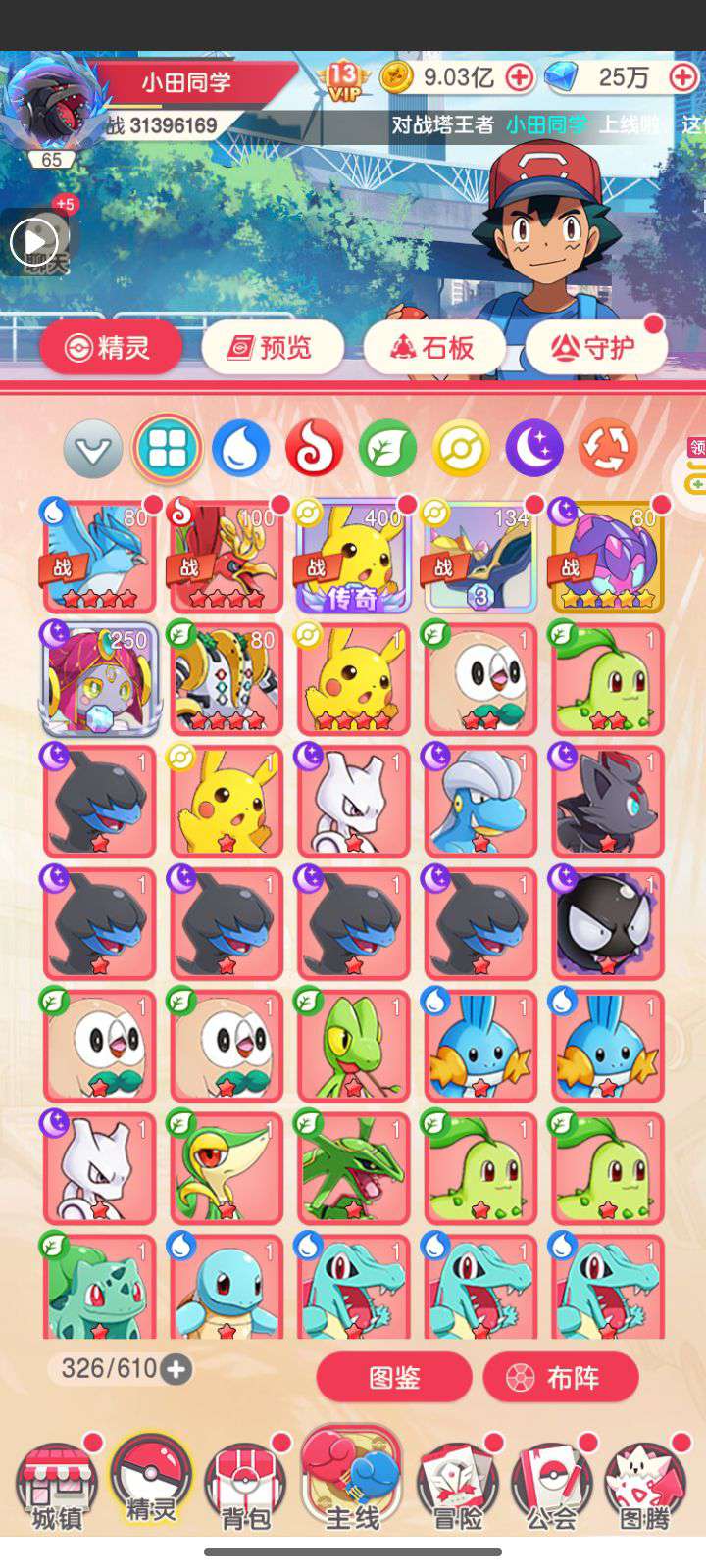706x1568 pixels.
Task: Open the 石板 tab
Action: 433,347
